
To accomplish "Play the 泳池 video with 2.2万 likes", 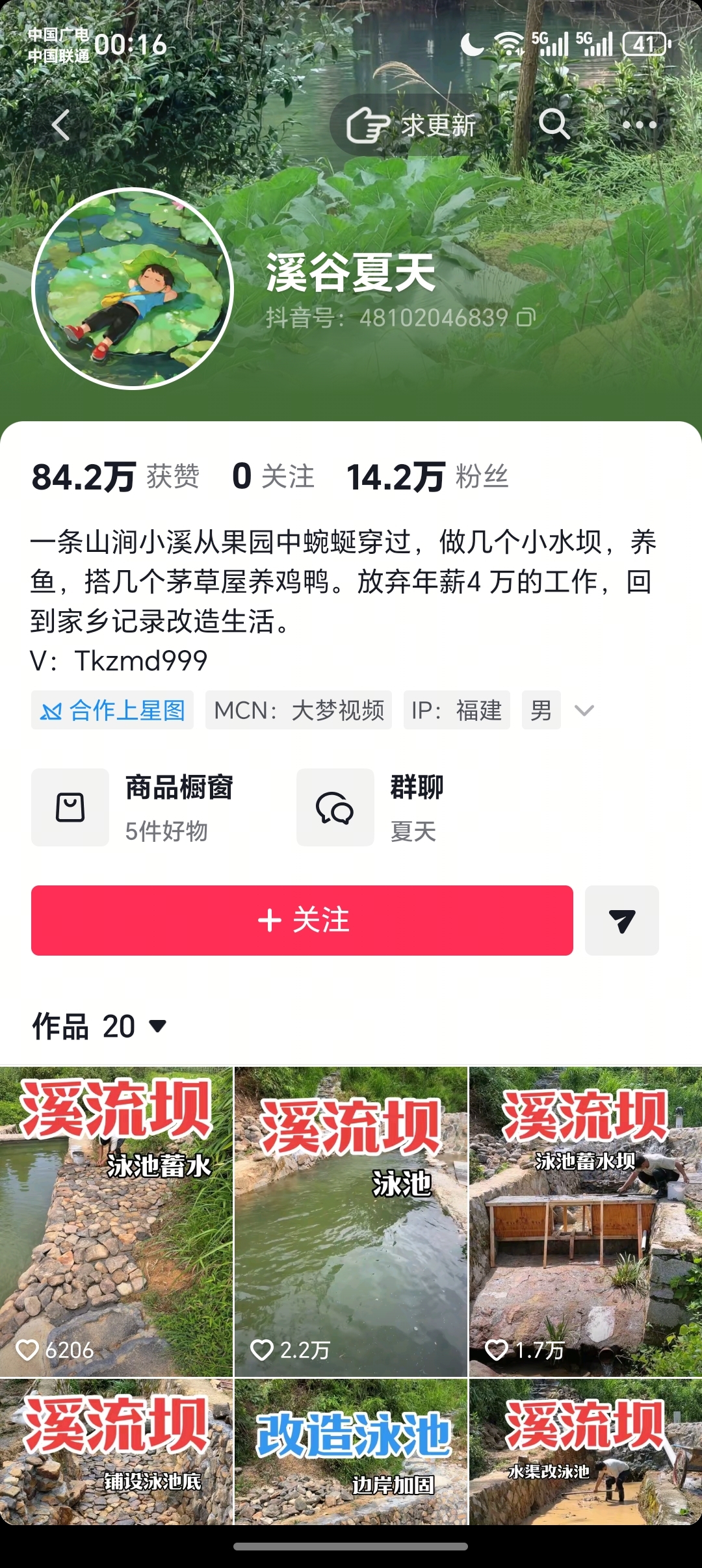I will click(351, 1222).
